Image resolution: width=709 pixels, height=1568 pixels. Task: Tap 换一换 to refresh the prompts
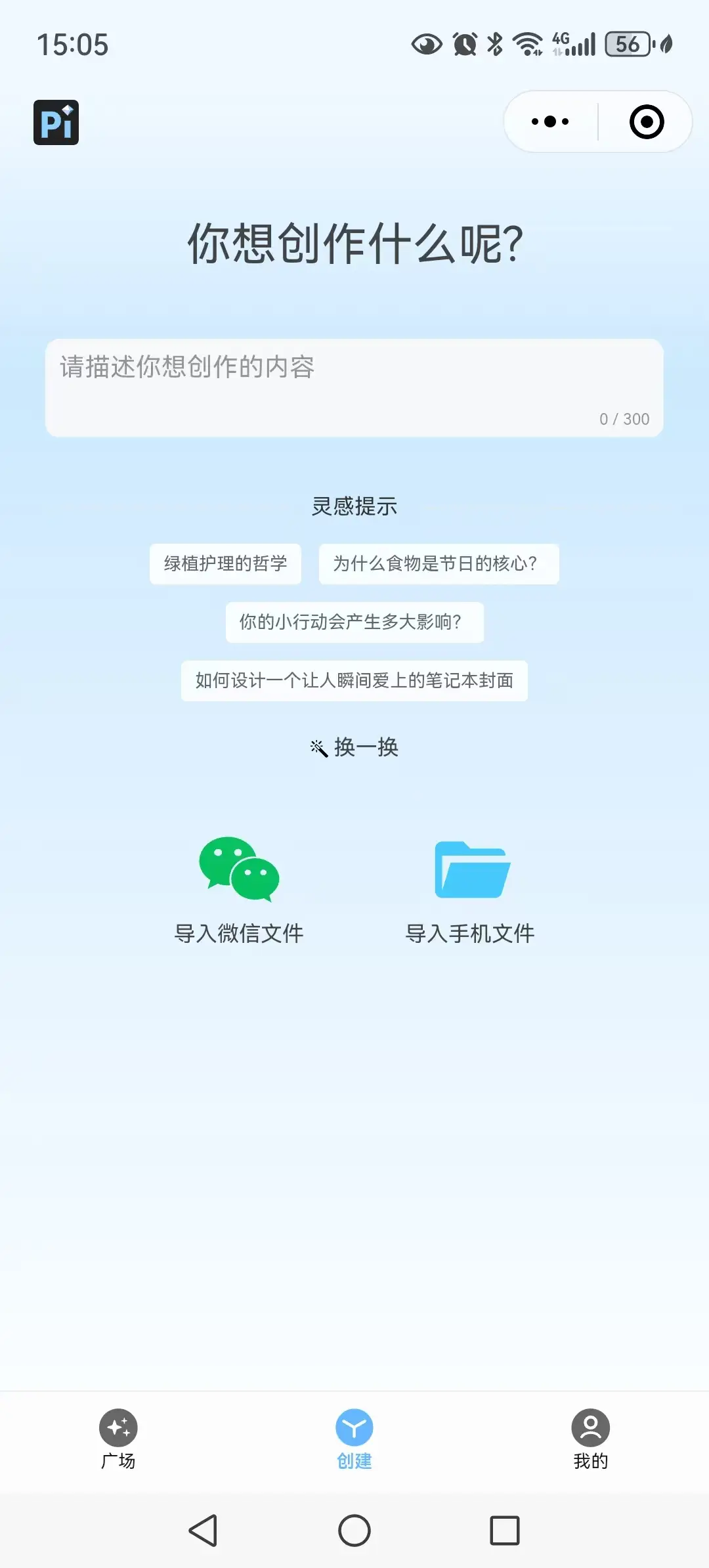pos(354,747)
